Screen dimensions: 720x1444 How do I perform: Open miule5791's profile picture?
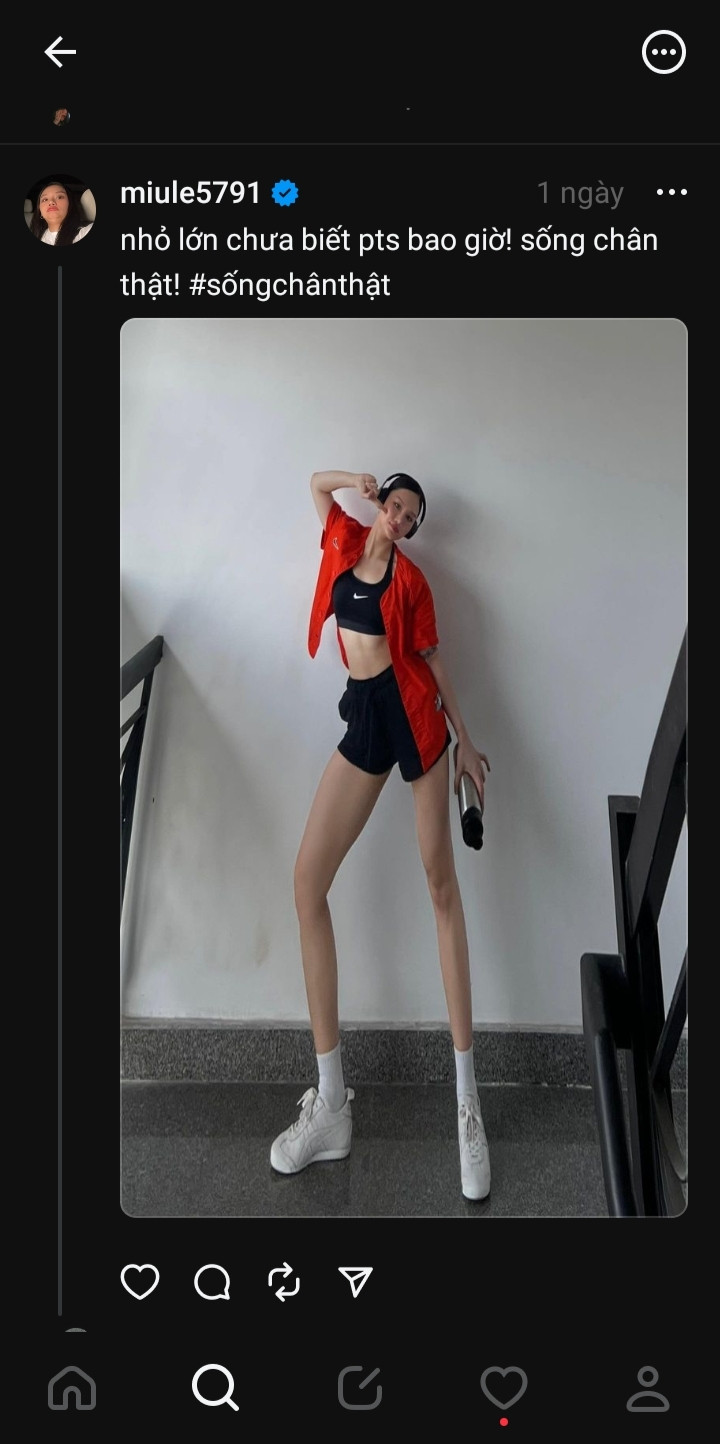(60, 211)
